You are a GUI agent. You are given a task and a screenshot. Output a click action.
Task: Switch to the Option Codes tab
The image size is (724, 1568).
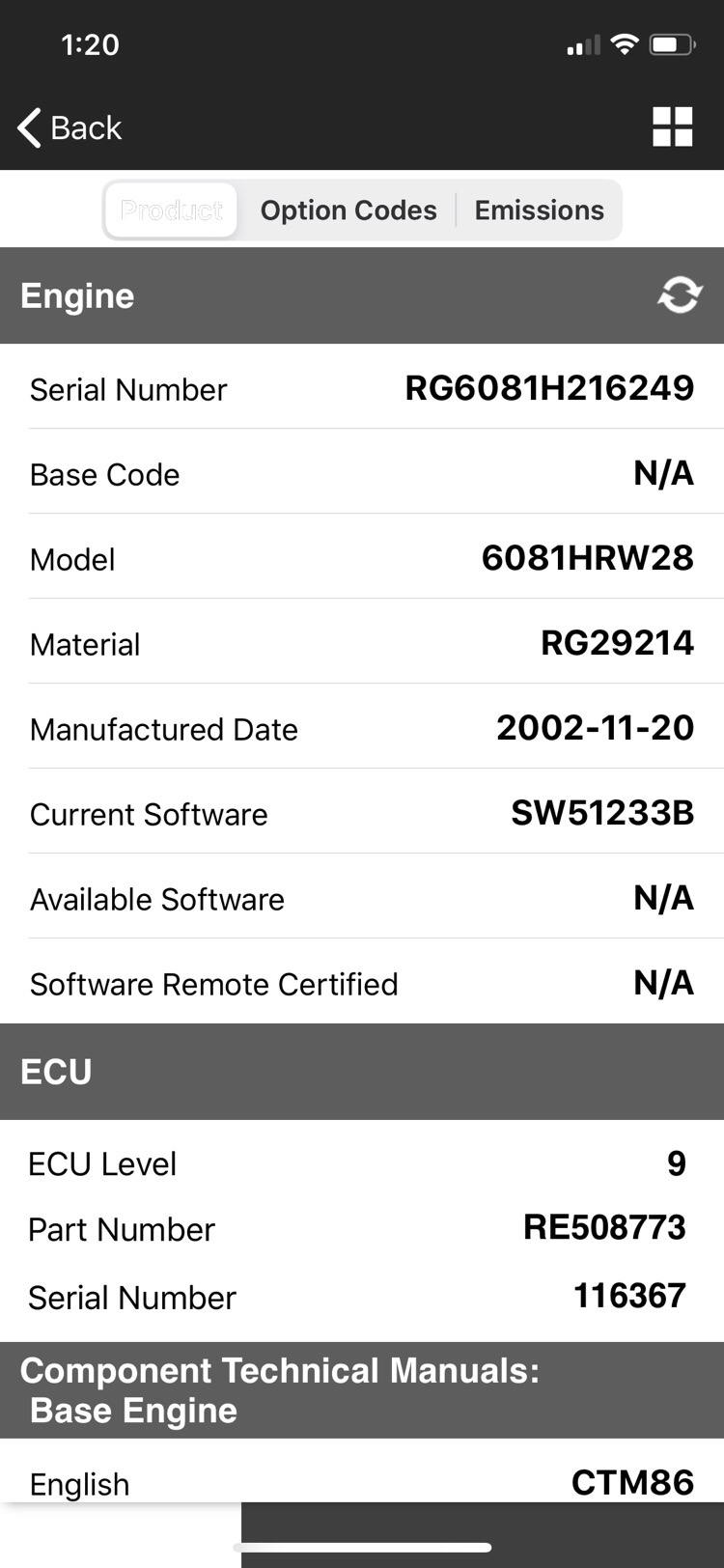(348, 210)
